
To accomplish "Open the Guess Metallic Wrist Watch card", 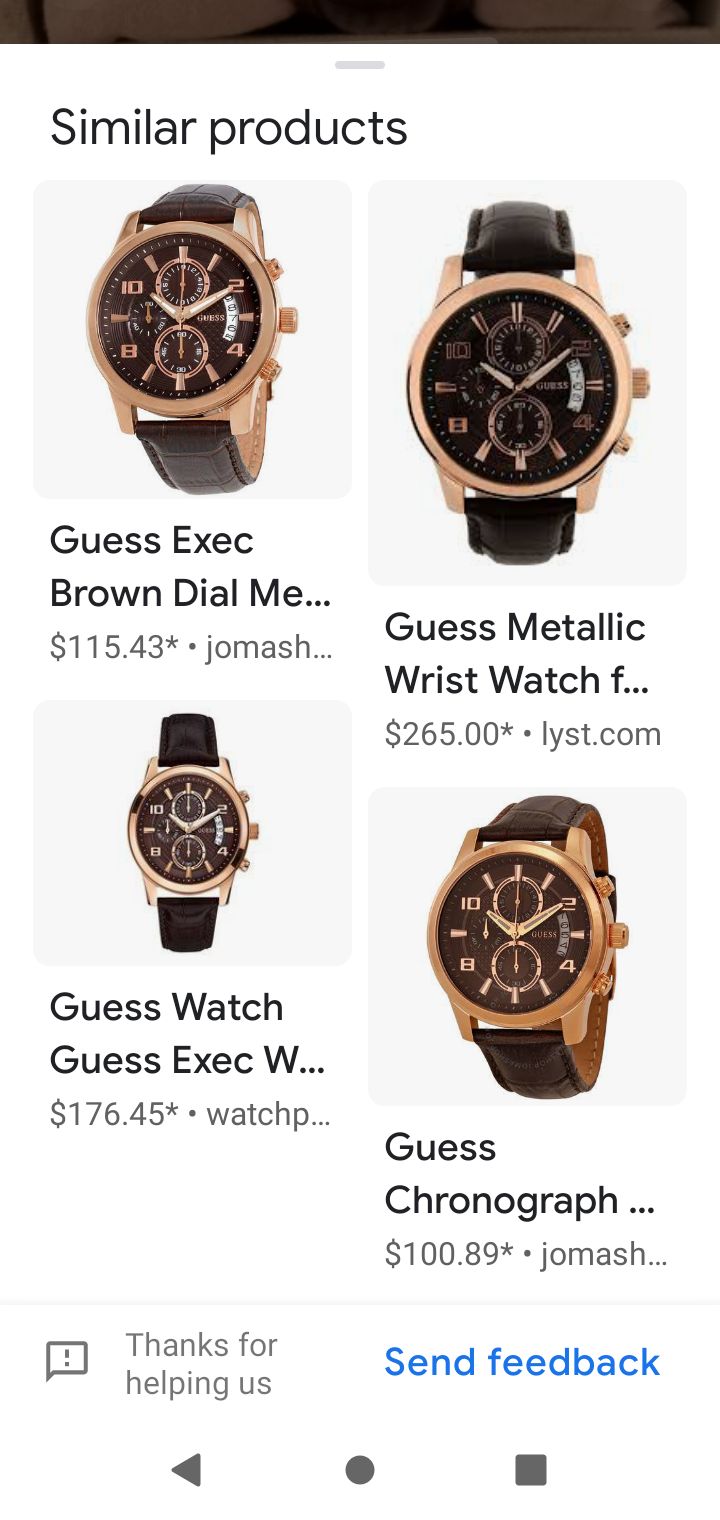I will pos(527,467).
